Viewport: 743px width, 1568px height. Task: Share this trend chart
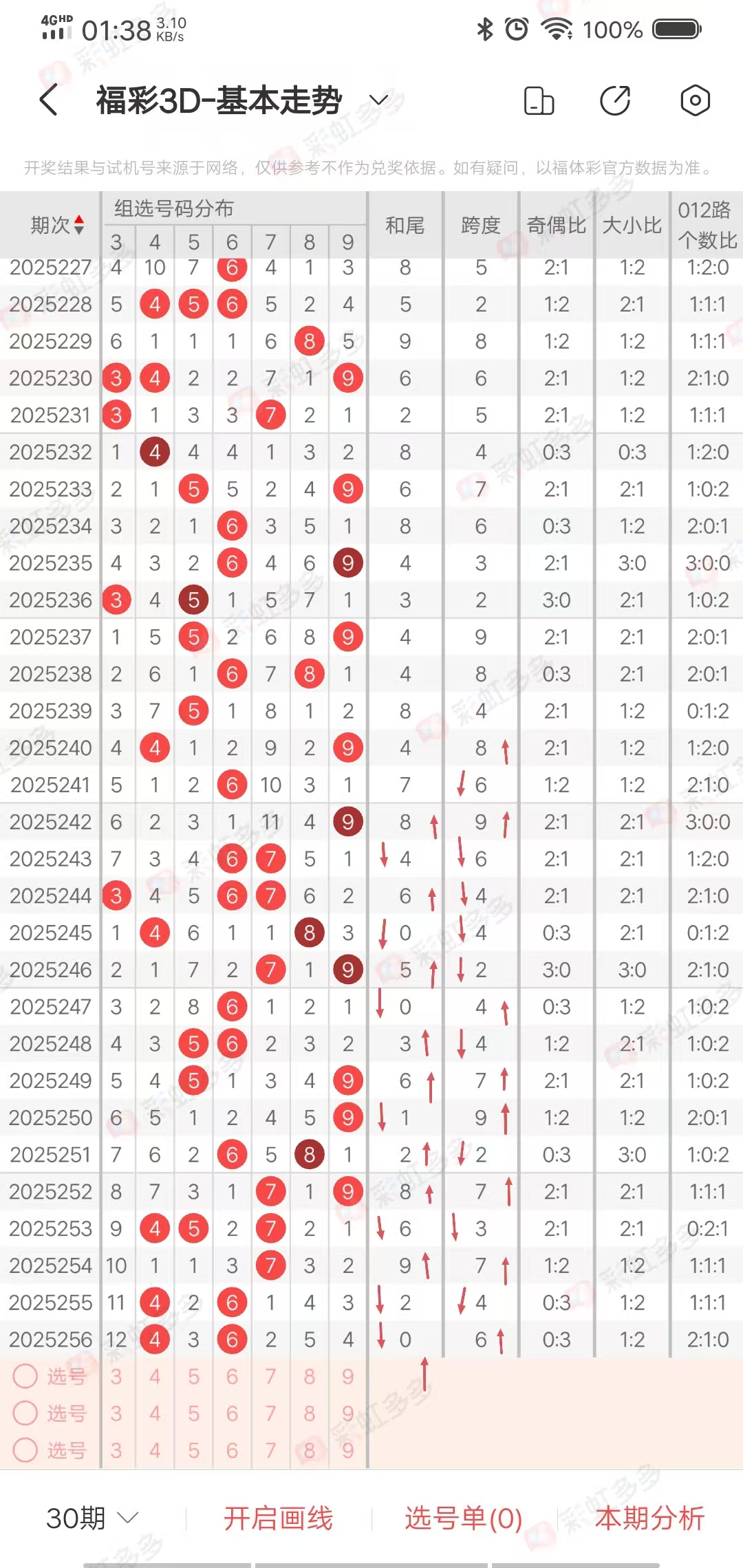tap(615, 100)
